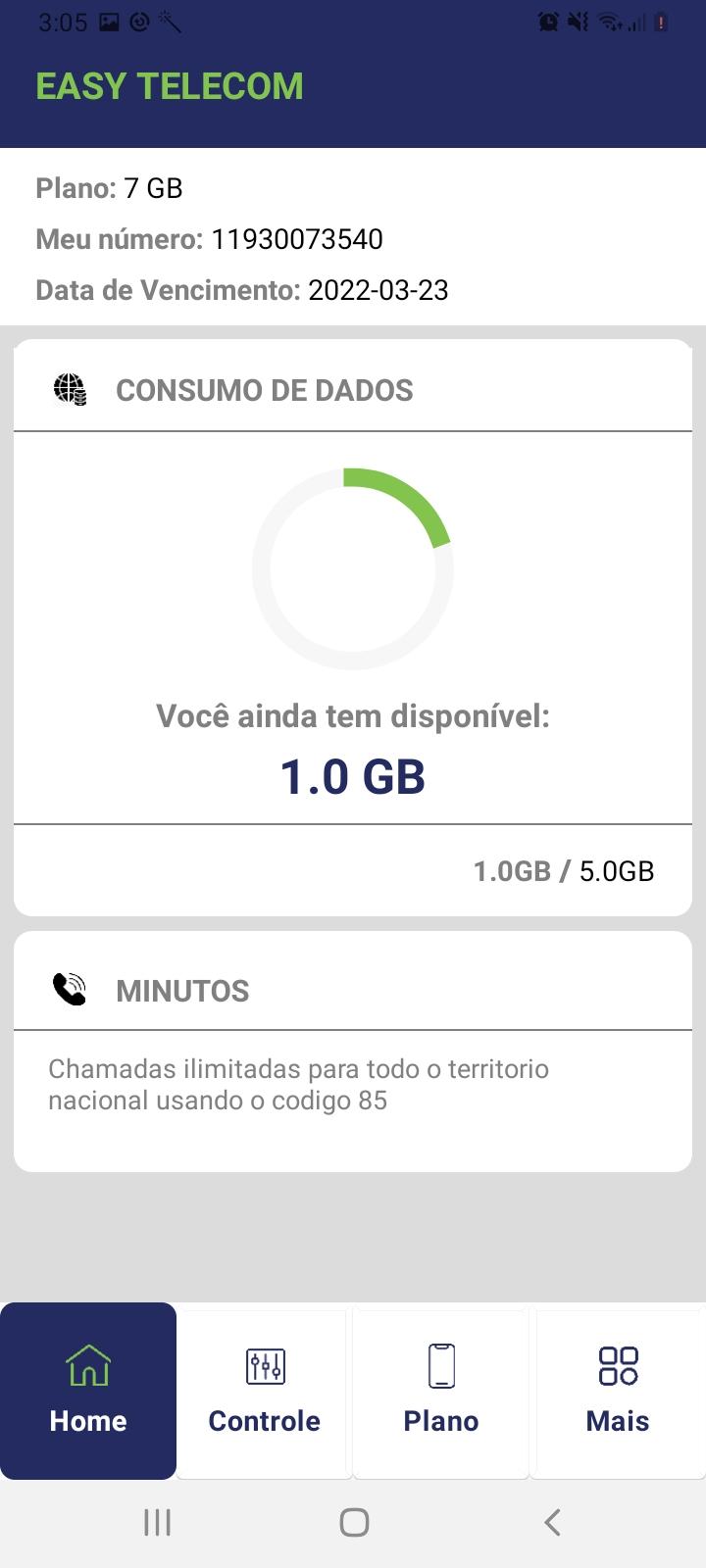706x1568 pixels.
Task: Switch to the Controle tab
Action: point(265,1390)
